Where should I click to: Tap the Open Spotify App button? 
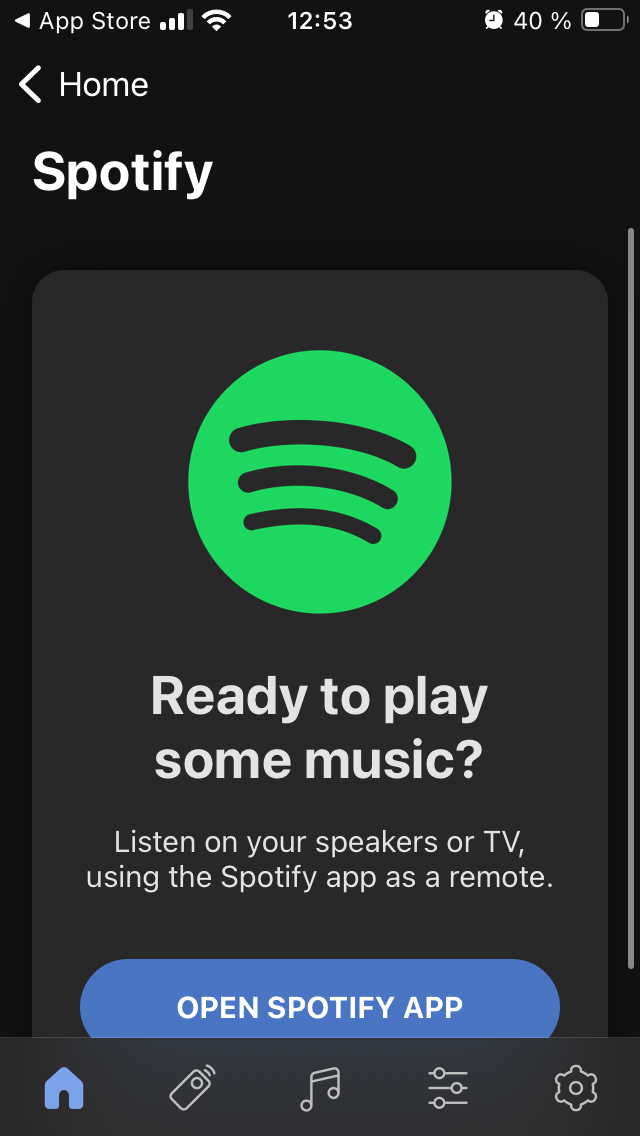(319, 1005)
